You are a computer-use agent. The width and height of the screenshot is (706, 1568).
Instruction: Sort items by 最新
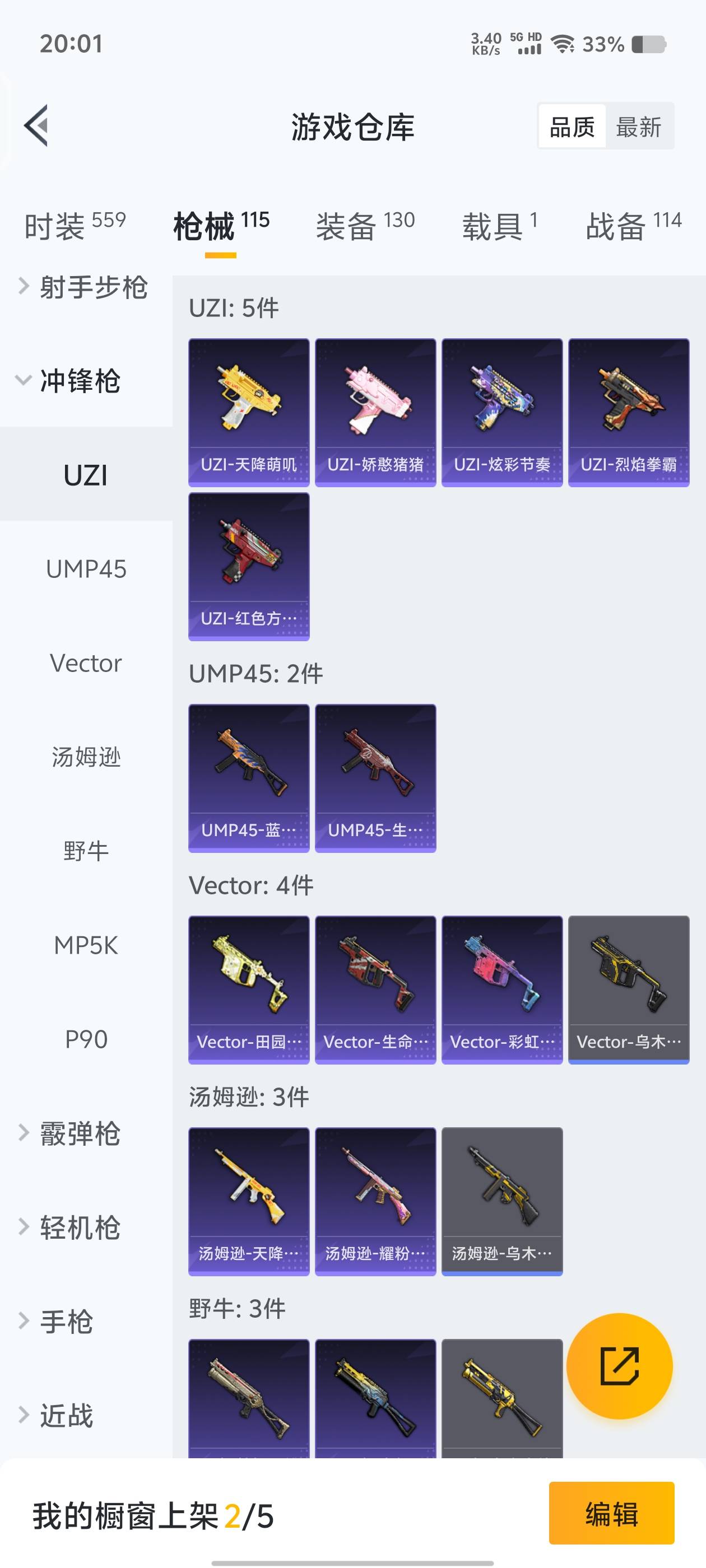coord(638,127)
